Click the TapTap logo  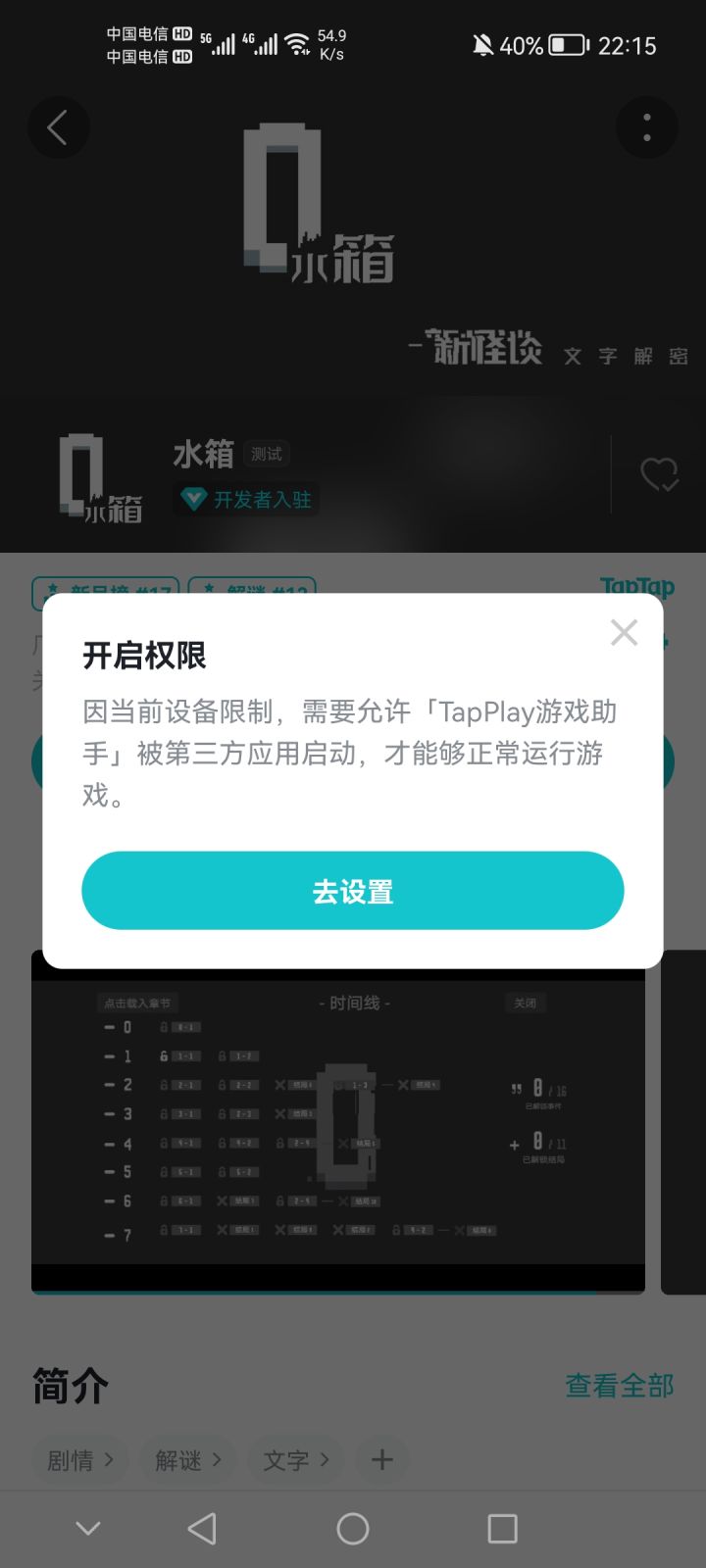click(x=636, y=587)
